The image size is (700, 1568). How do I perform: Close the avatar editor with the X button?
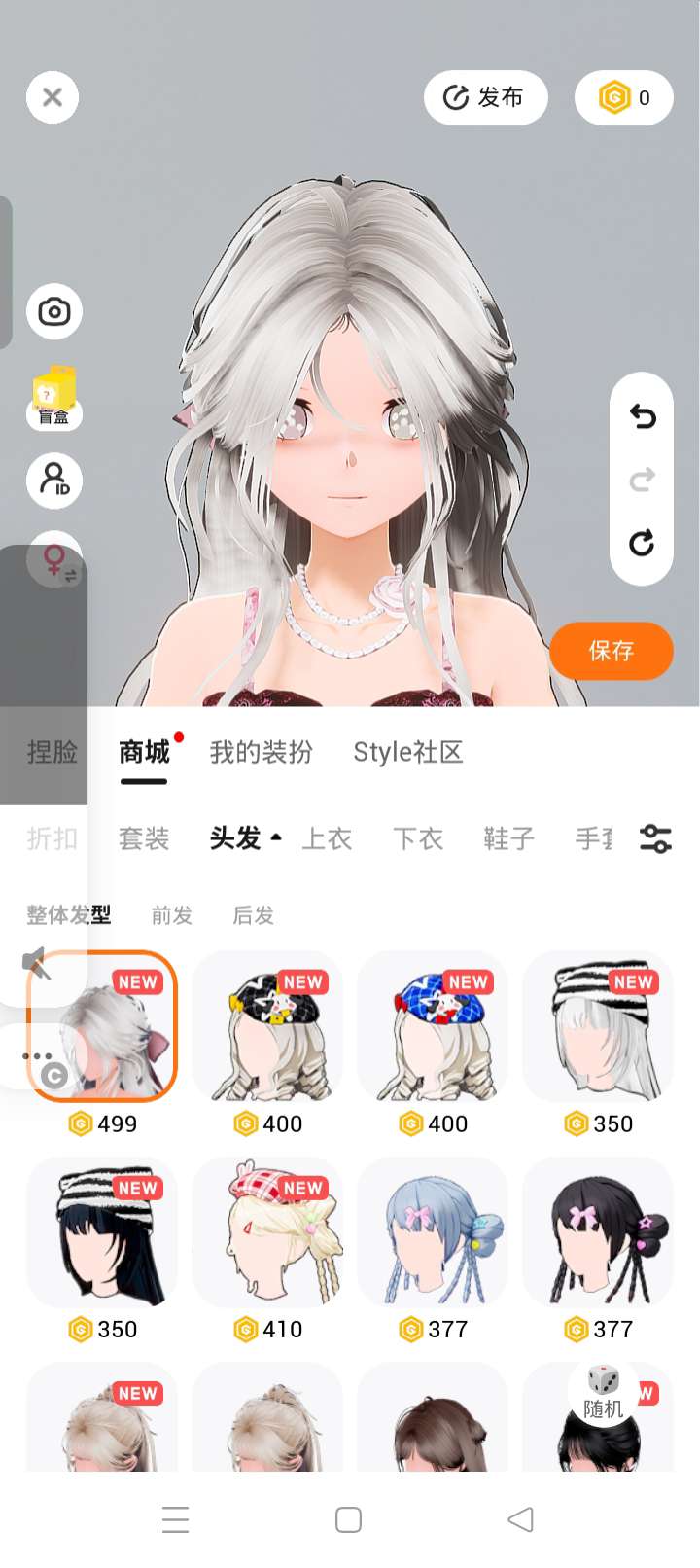52,97
